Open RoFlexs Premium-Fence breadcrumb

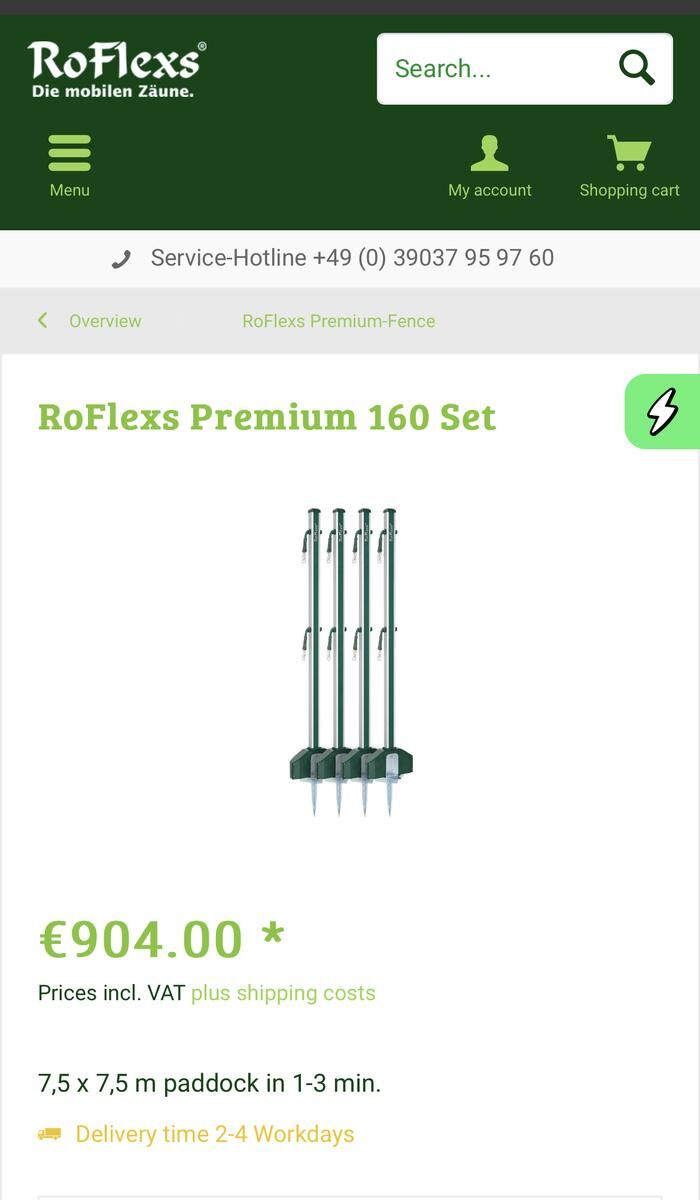338,321
